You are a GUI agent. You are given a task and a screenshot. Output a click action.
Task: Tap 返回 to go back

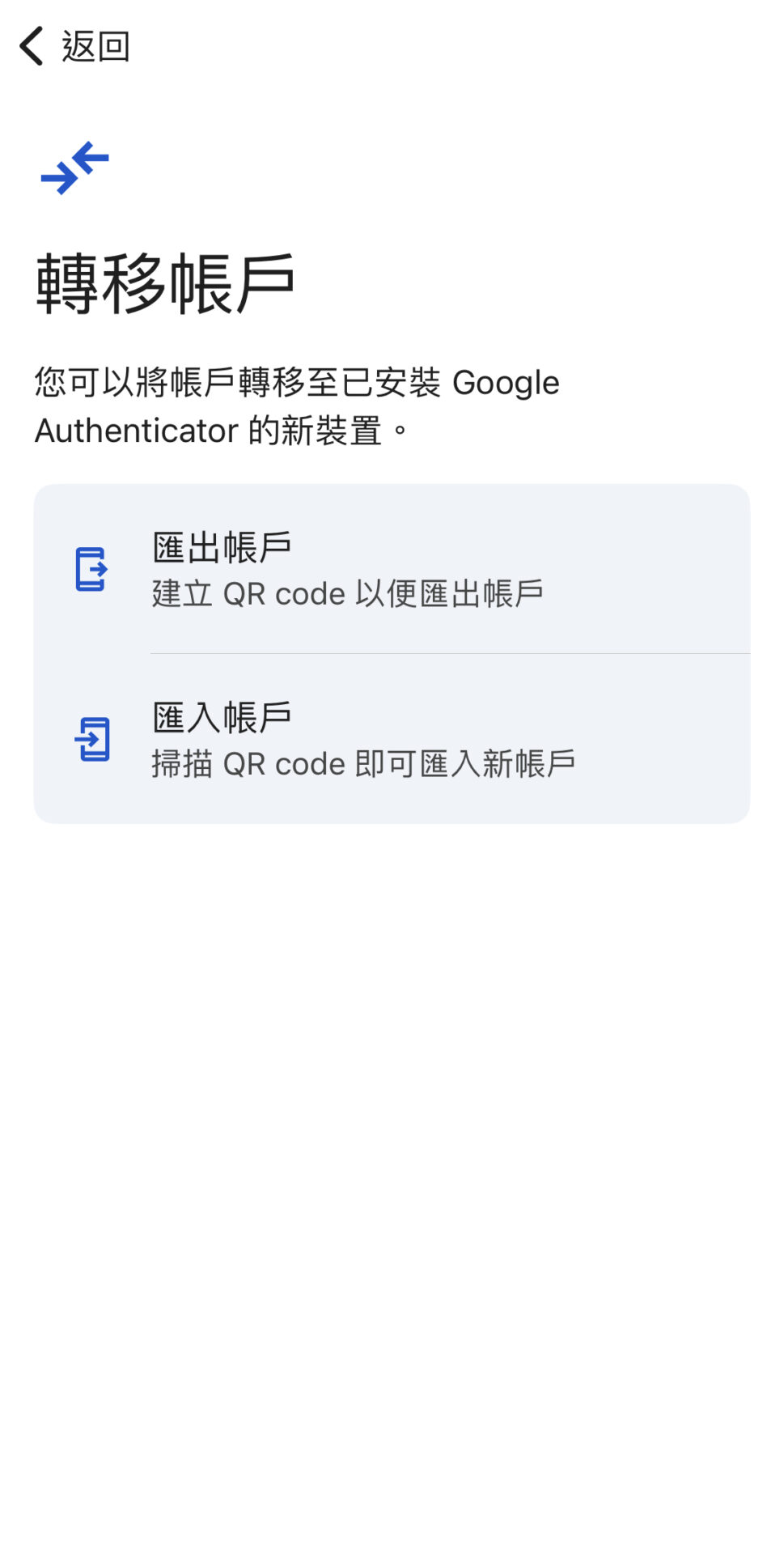[93, 46]
